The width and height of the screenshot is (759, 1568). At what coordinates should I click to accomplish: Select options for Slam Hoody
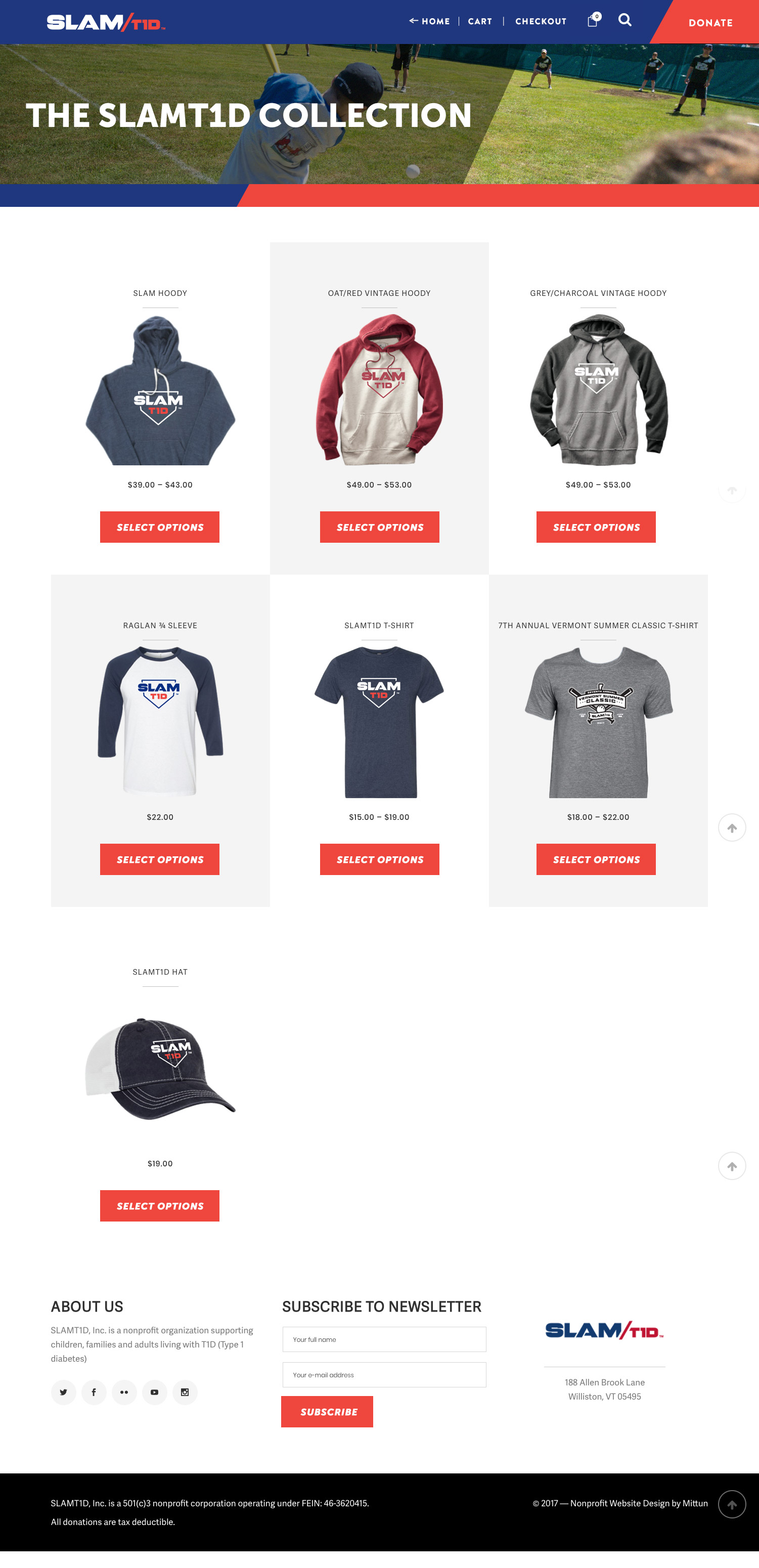[x=159, y=527]
